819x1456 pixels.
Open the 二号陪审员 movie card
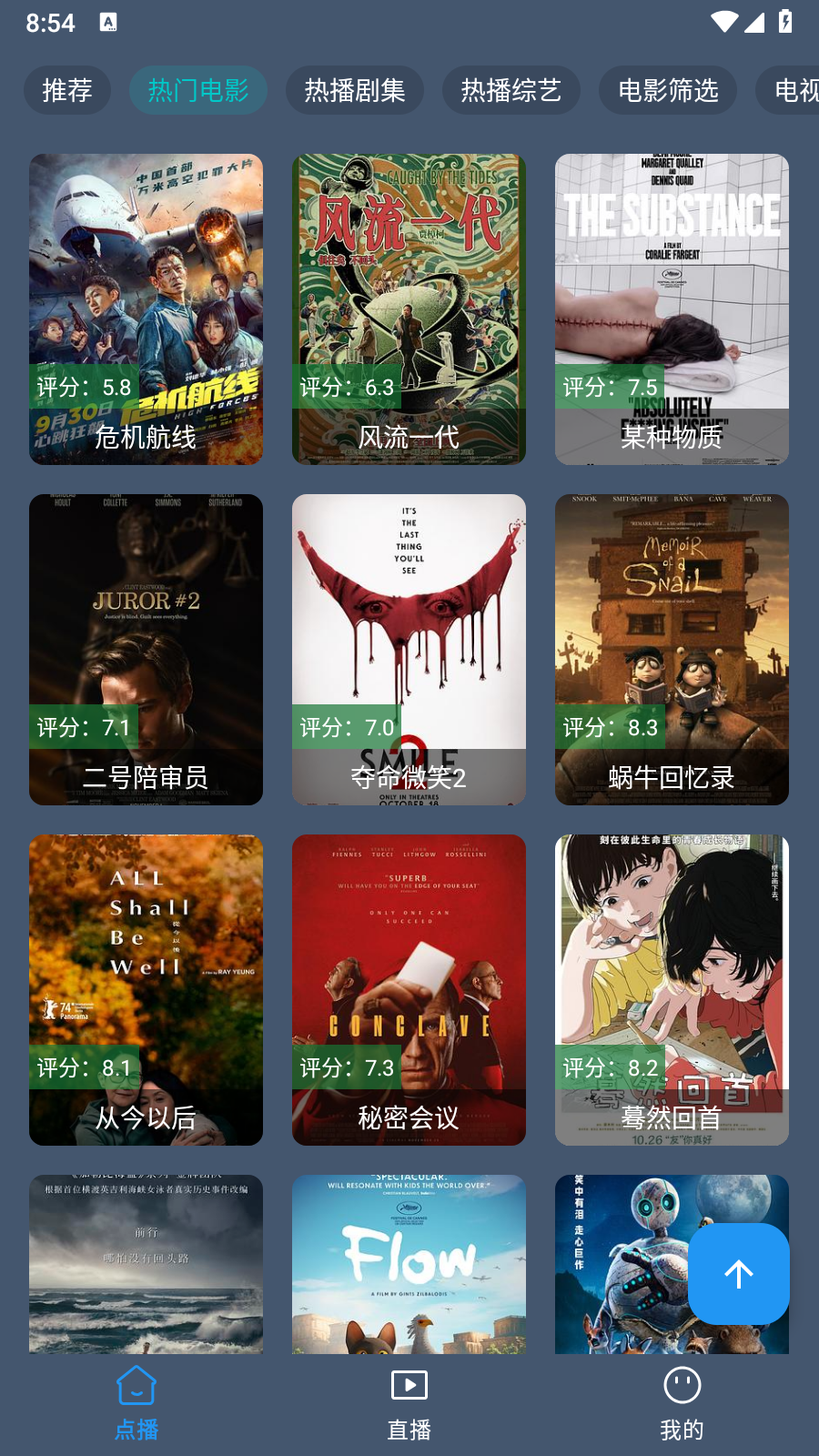pyautogui.click(x=146, y=650)
